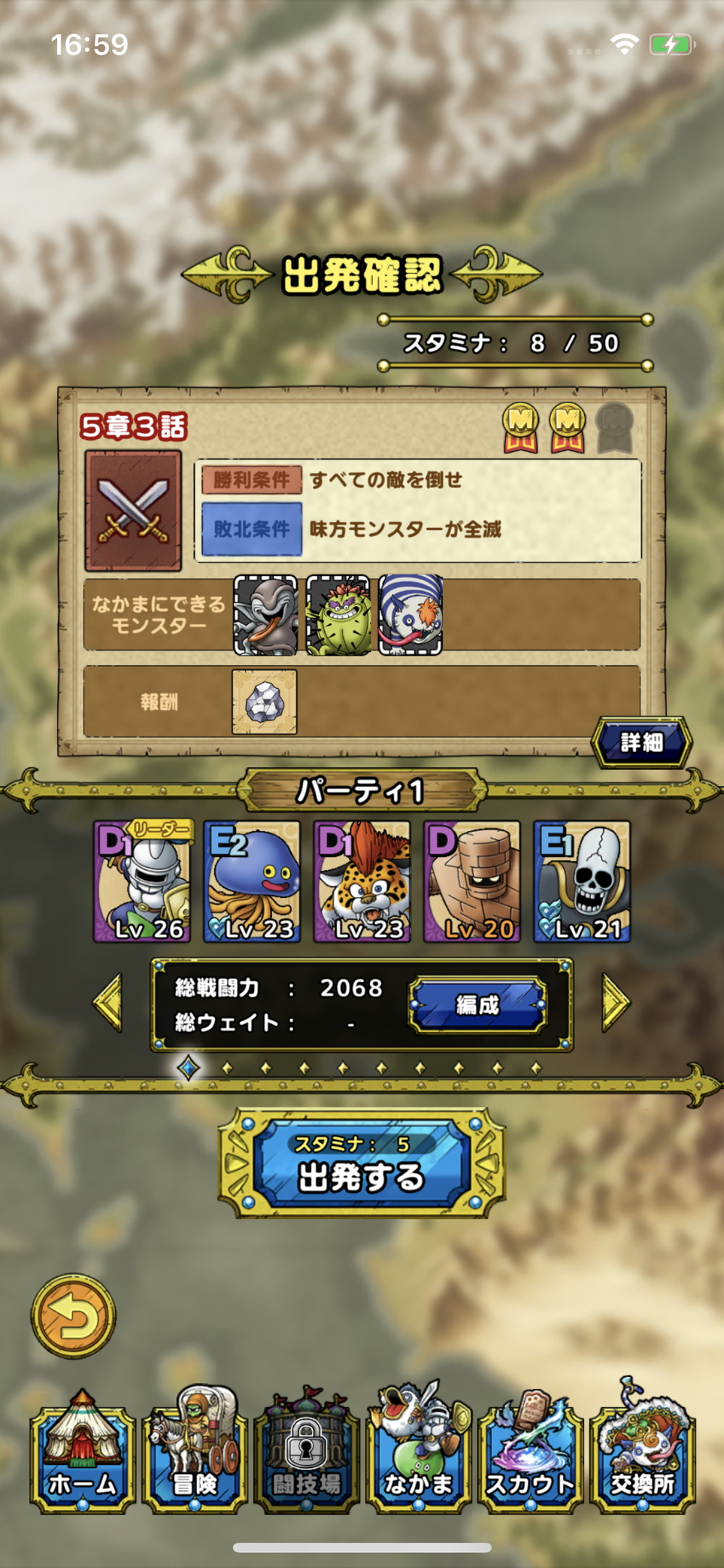Screen dimensions: 724x1568
Task: View the recruitable green cactus monster
Action: (338, 616)
